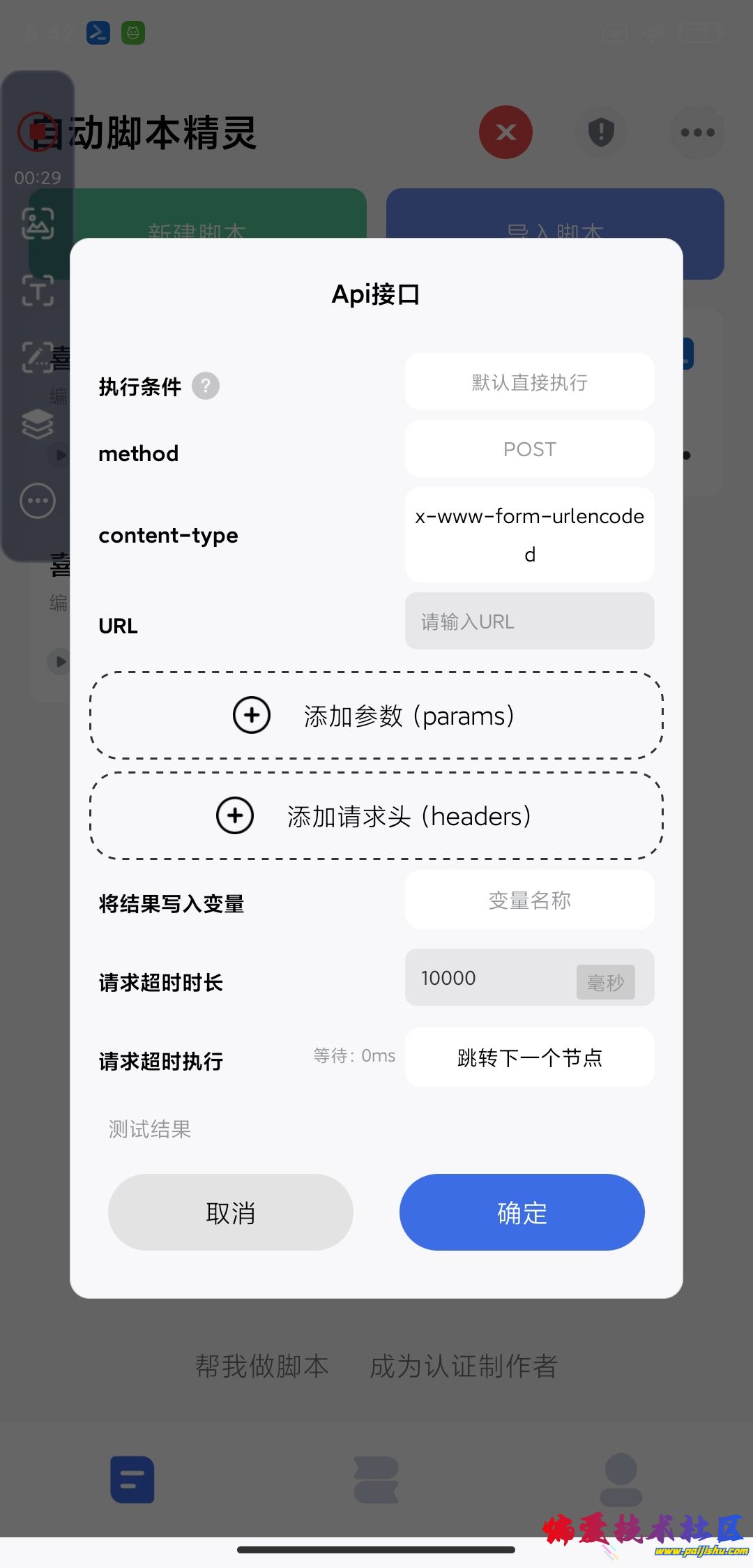Choose the 变量名称 result variable
The width and height of the screenshot is (753, 1568).
pos(529,900)
